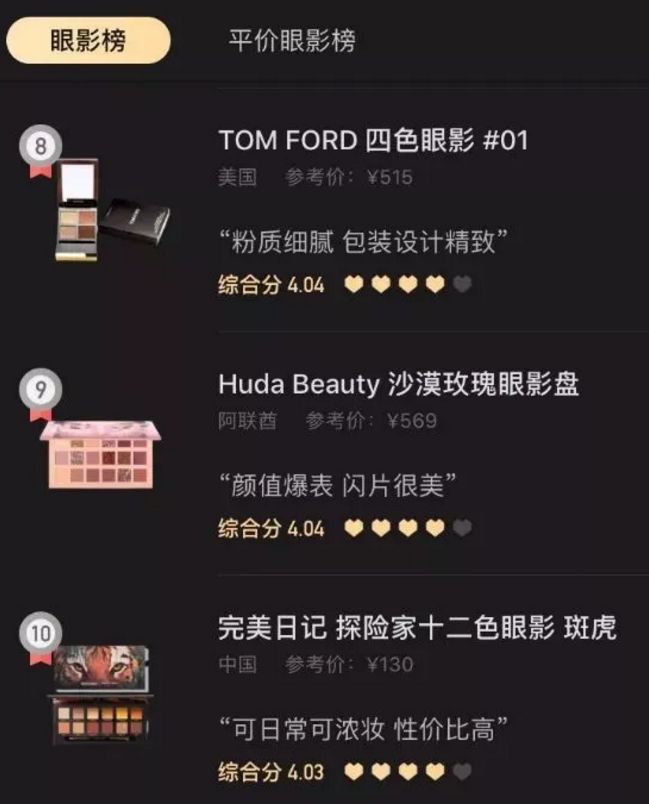Switch to the 平价眼影榜 tab

(291, 41)
